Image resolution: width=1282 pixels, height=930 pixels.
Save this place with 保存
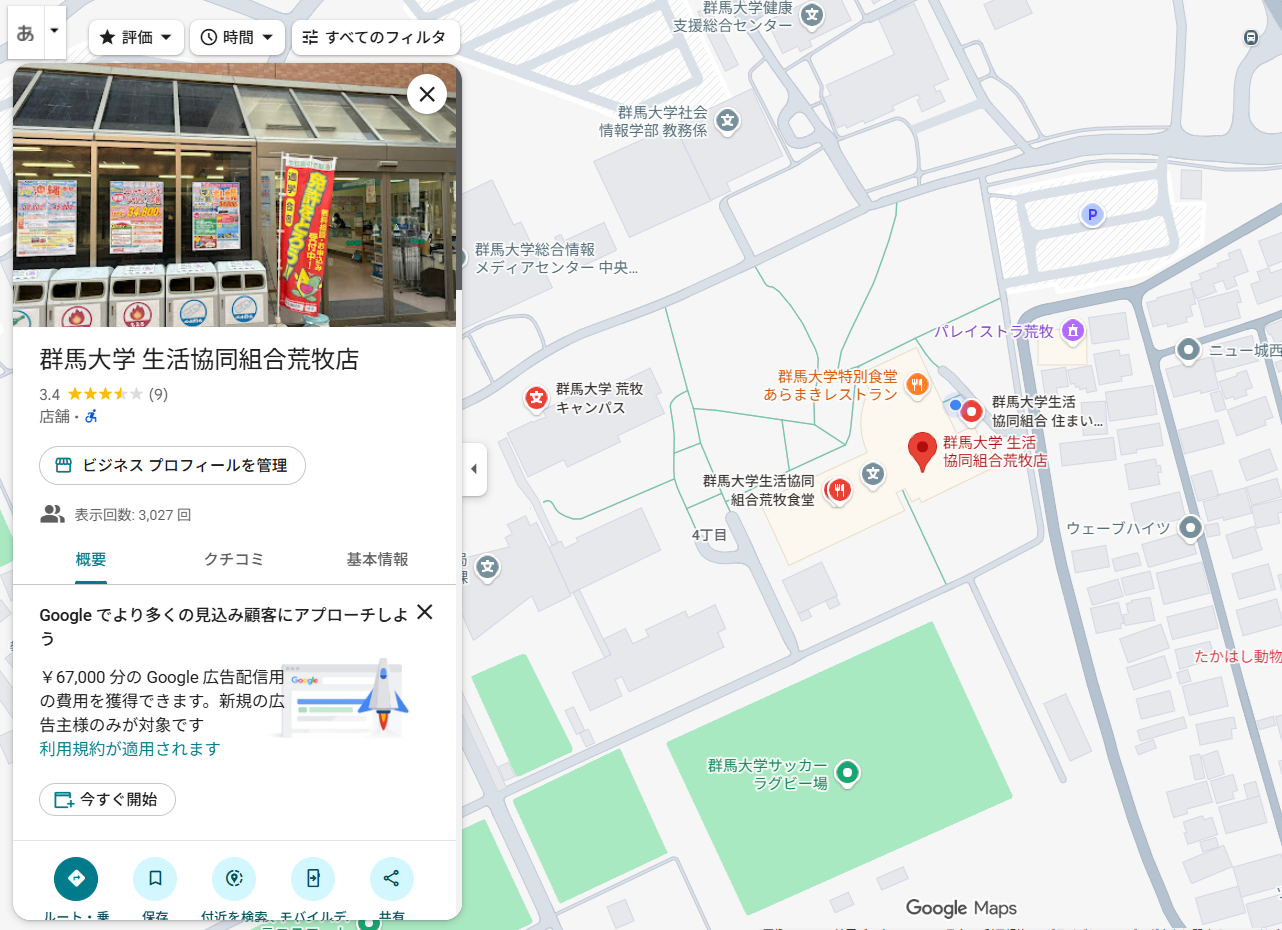[x=155, y=879]
